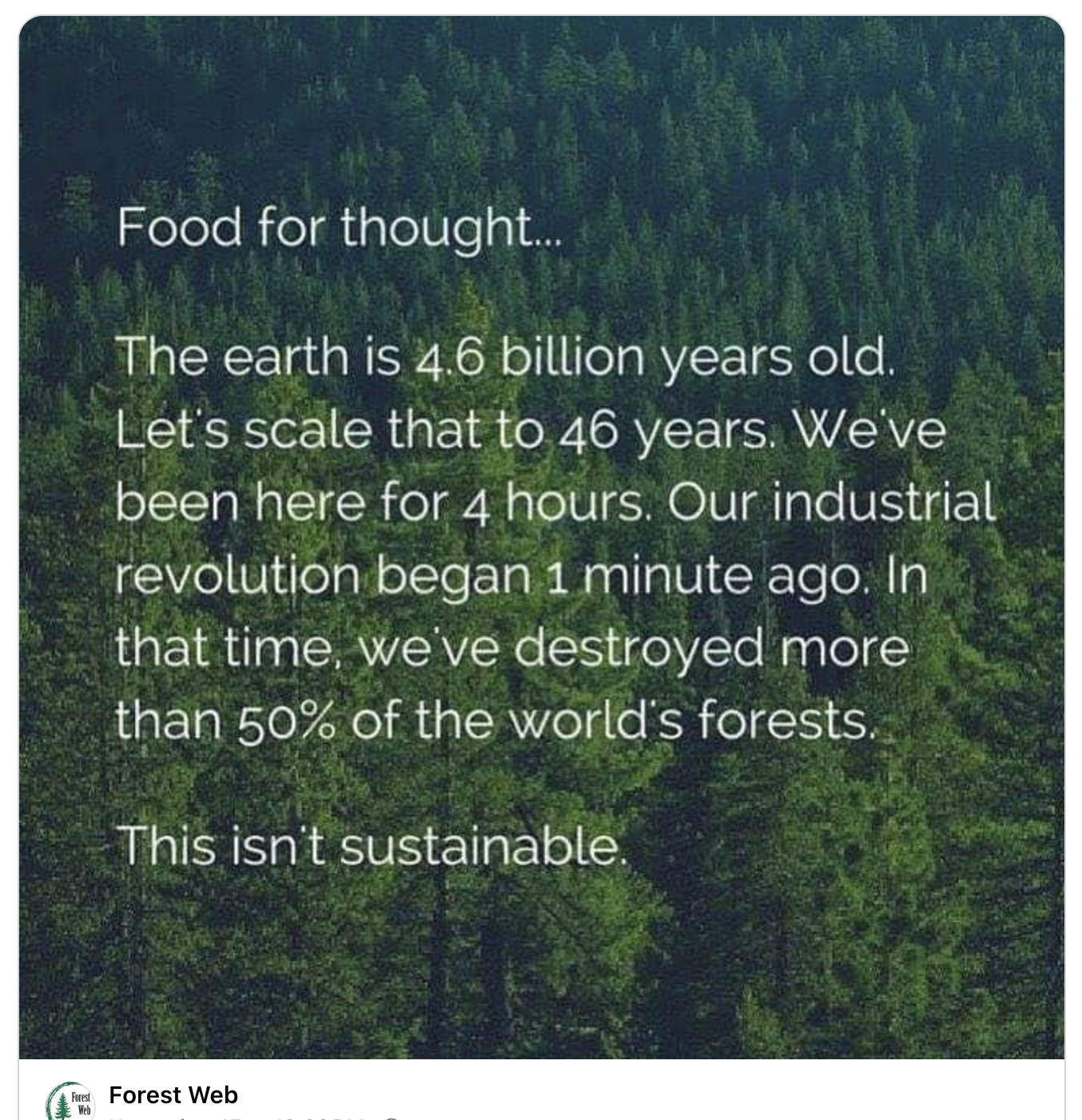Image resolution: width=1082 pixels, height=1120 pixels.
Task: Tap the Forest Web profile picture
Action: [69, 1102]
